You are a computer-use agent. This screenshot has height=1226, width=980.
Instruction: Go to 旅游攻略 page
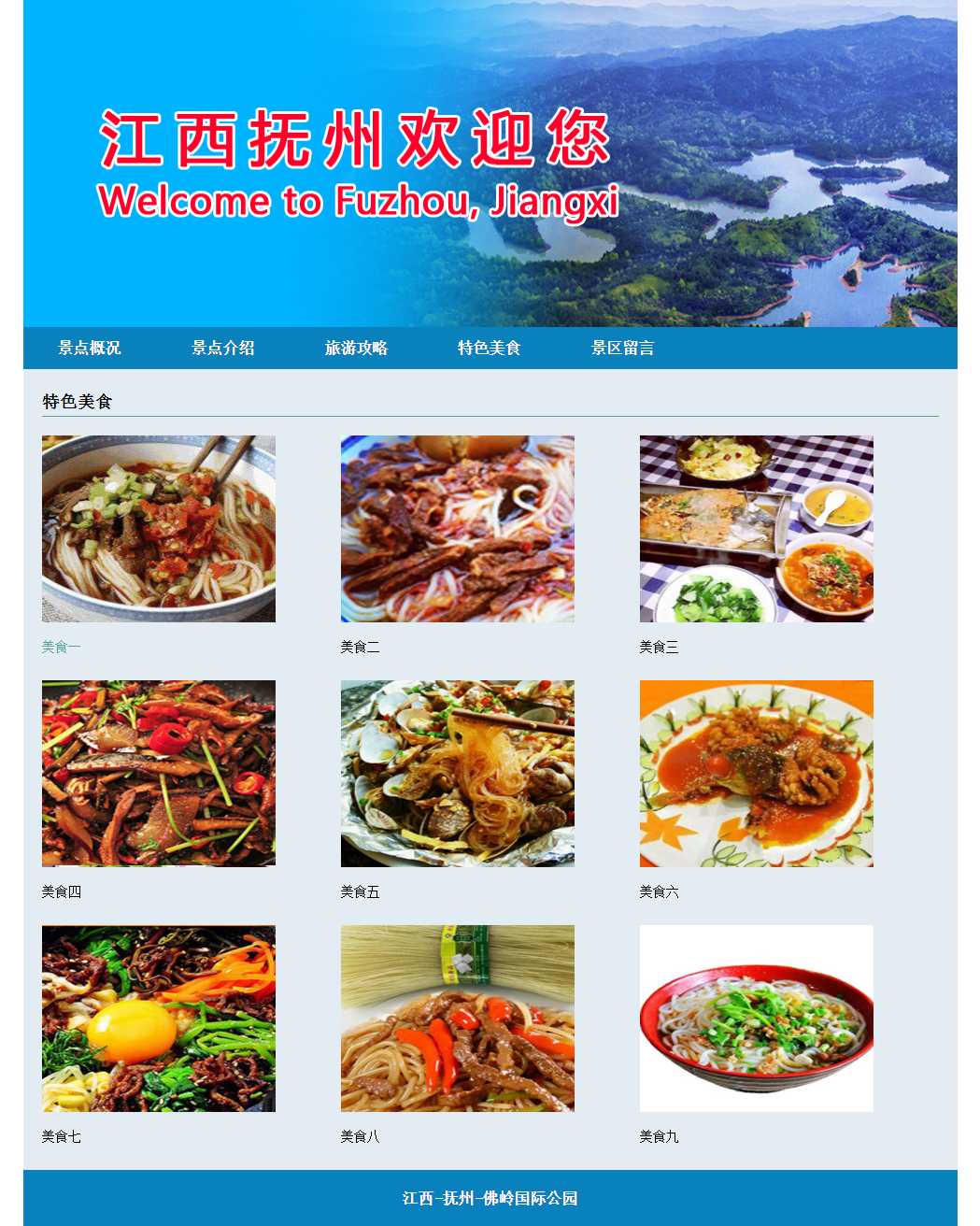click(x=356, y=348)
